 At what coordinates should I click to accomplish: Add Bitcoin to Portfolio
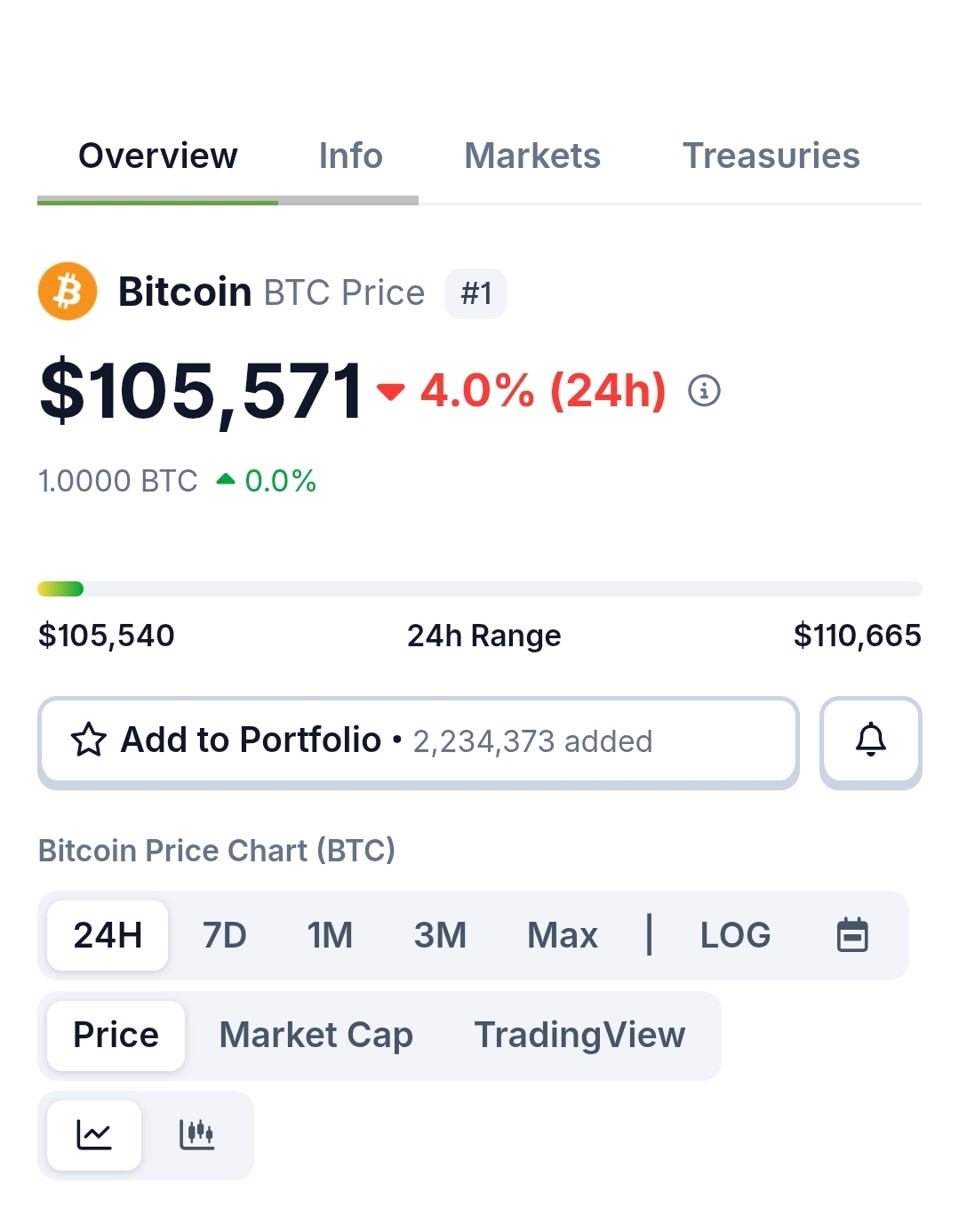(418, 741)
